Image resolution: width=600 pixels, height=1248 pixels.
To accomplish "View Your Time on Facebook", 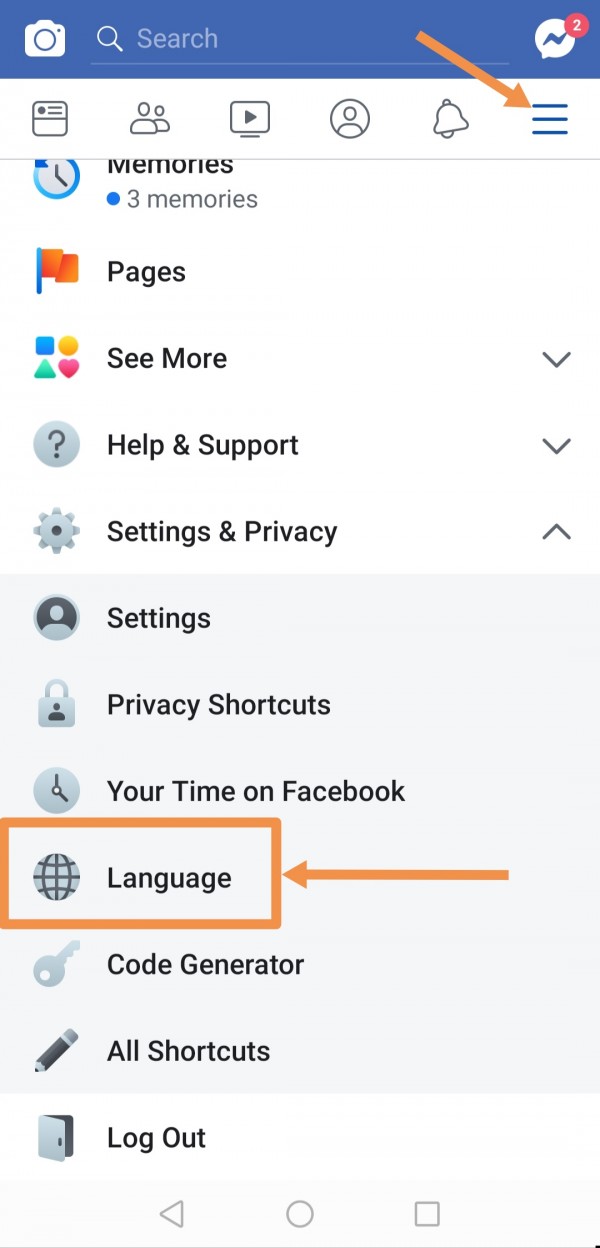I will click(255, 791).
